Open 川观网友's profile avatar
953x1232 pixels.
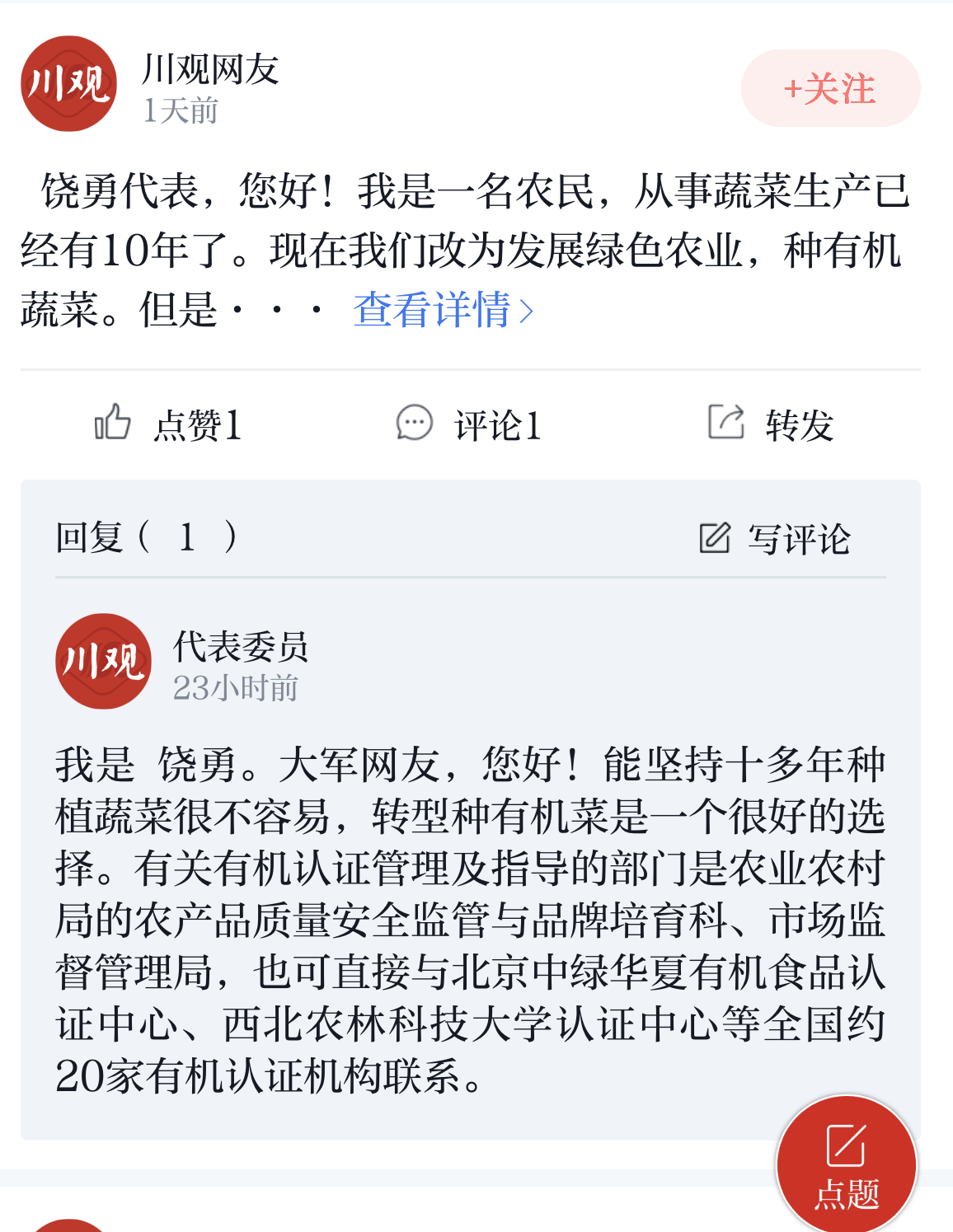68,83
